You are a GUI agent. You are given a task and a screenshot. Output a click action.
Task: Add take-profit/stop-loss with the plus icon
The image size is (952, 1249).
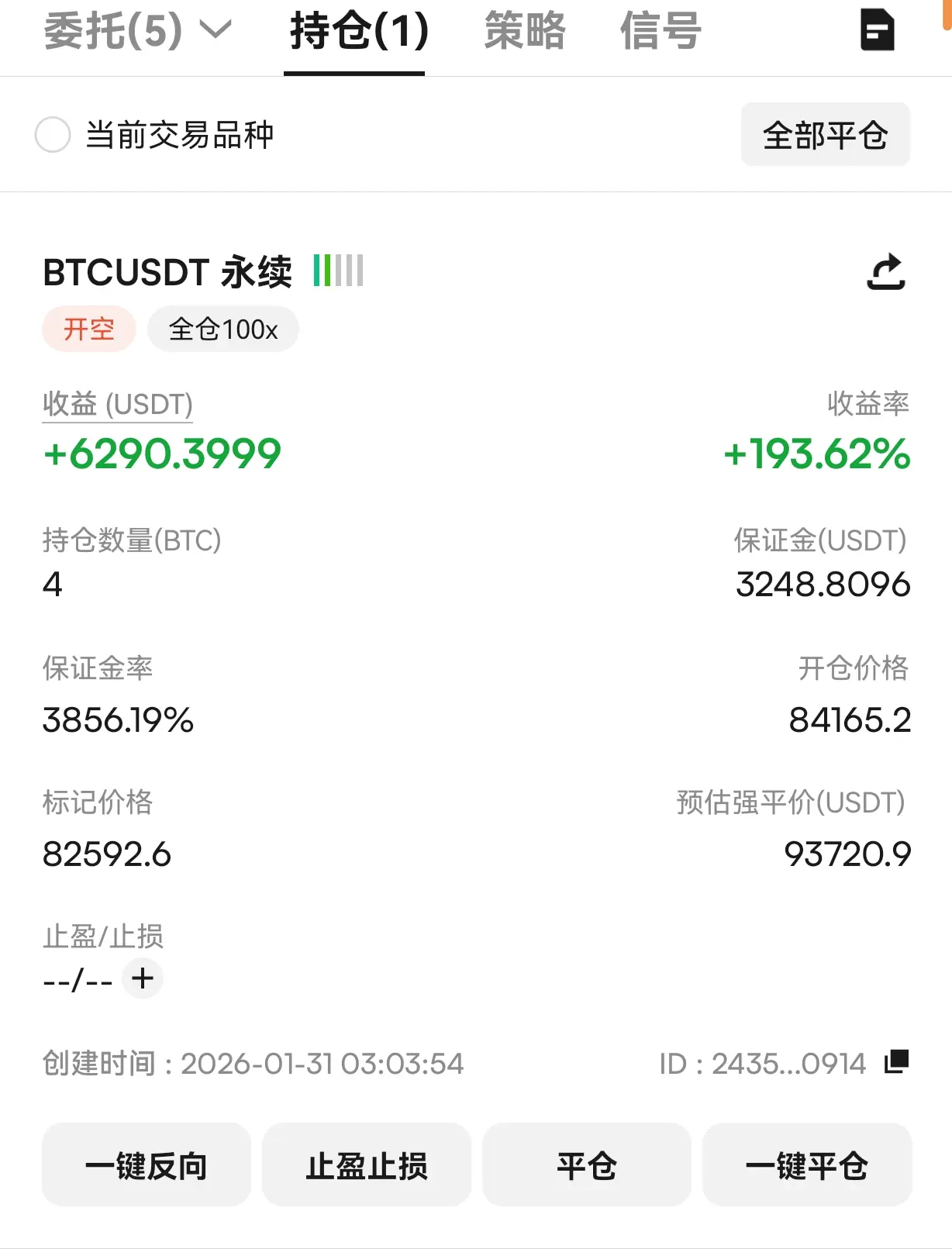143,978
